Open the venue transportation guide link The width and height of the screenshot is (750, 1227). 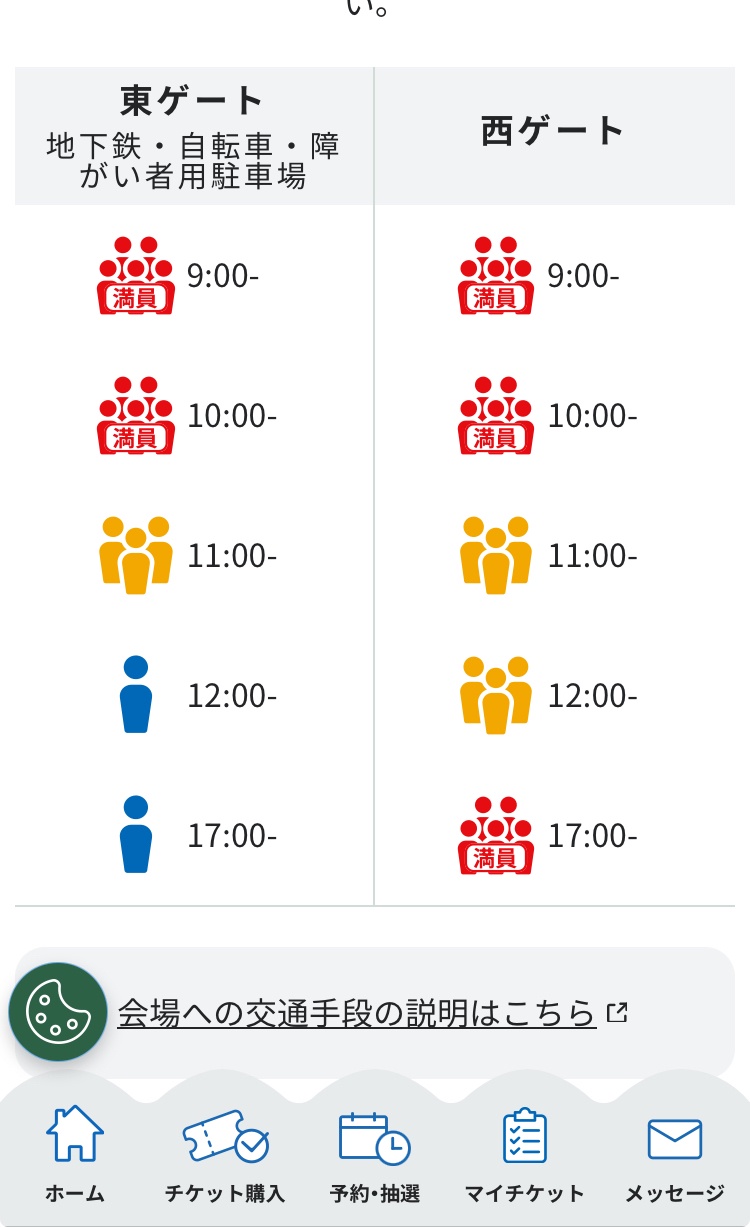coord(372,1013)
